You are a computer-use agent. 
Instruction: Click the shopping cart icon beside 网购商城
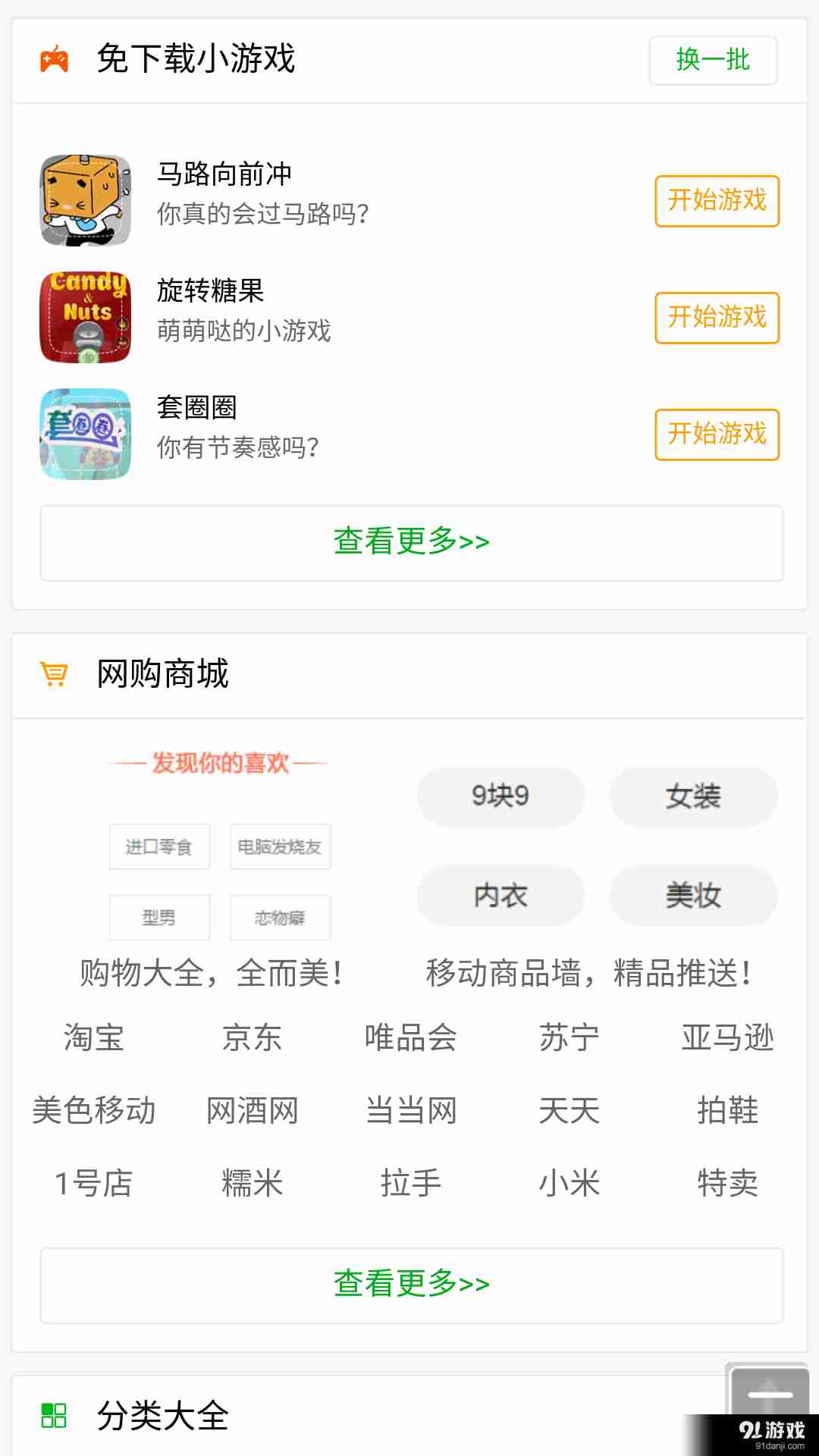point(52,673)
